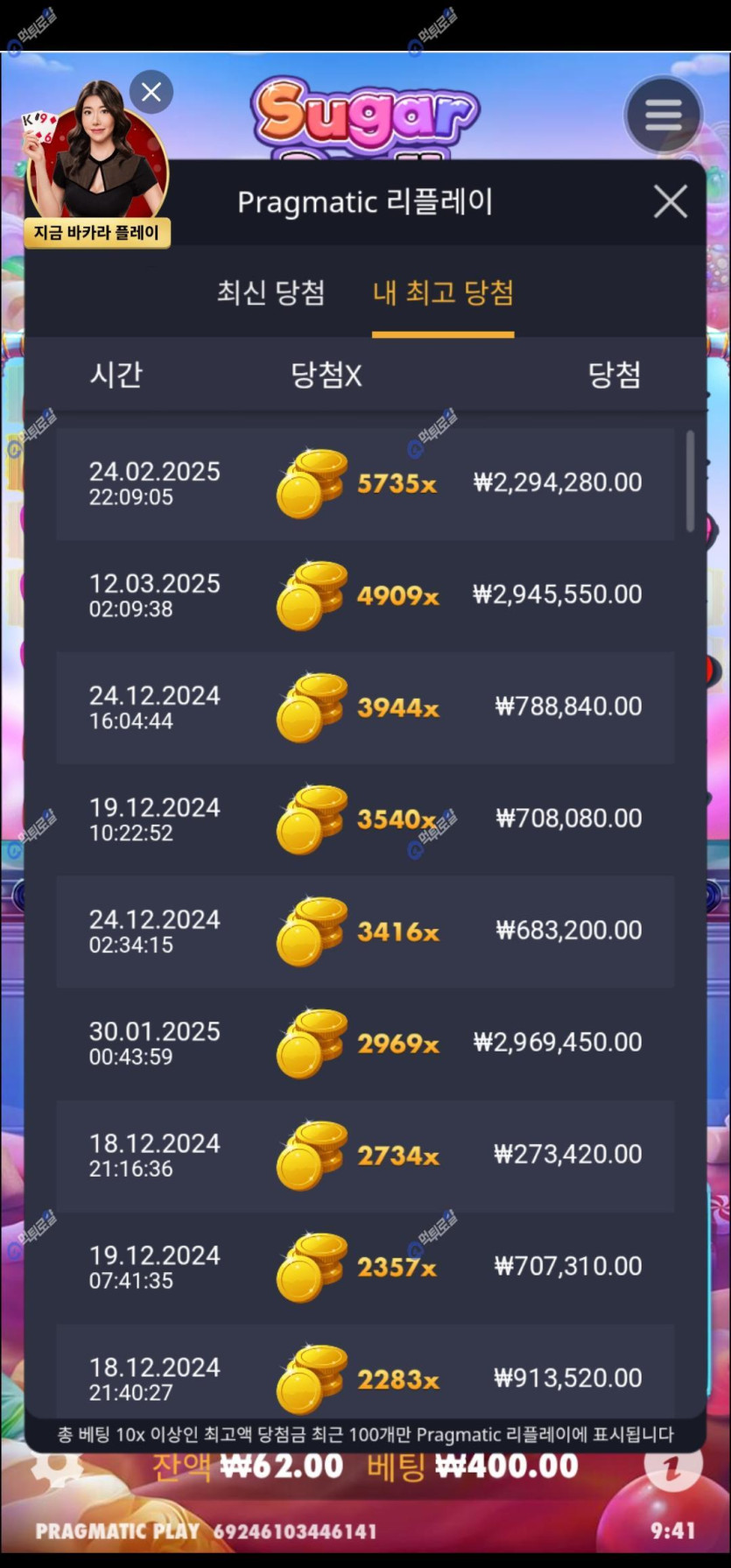Screen dimensions: 731x1568
Task: Watch the 2969x replay from 30.01.2025
Action: click(365, 1043)
